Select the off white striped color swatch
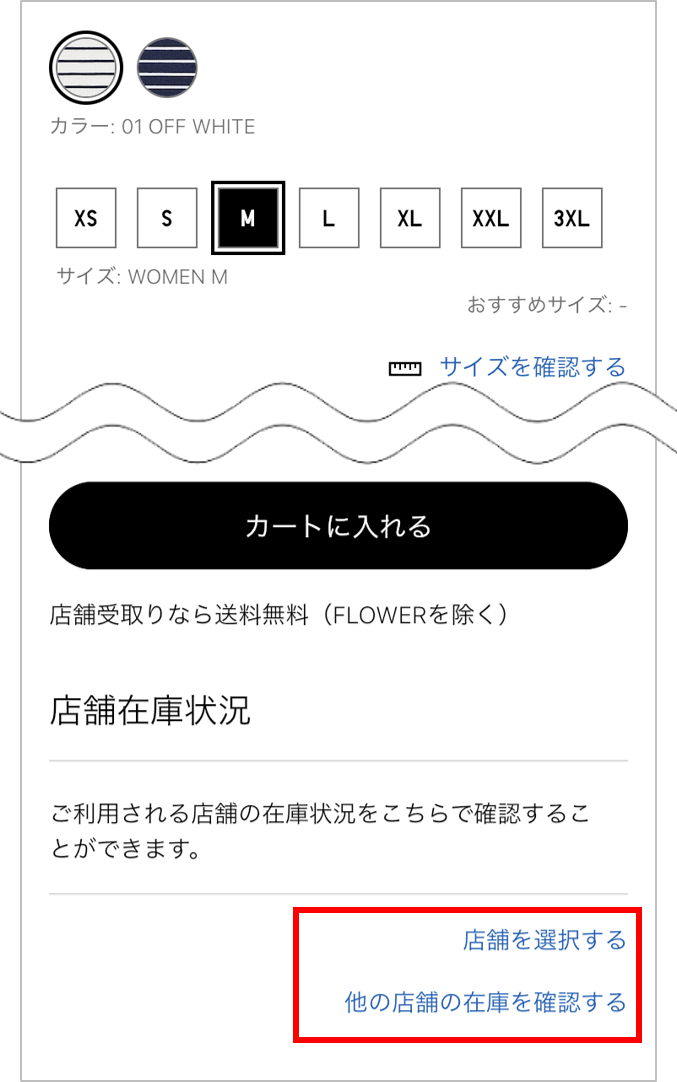 click(86, 68)
